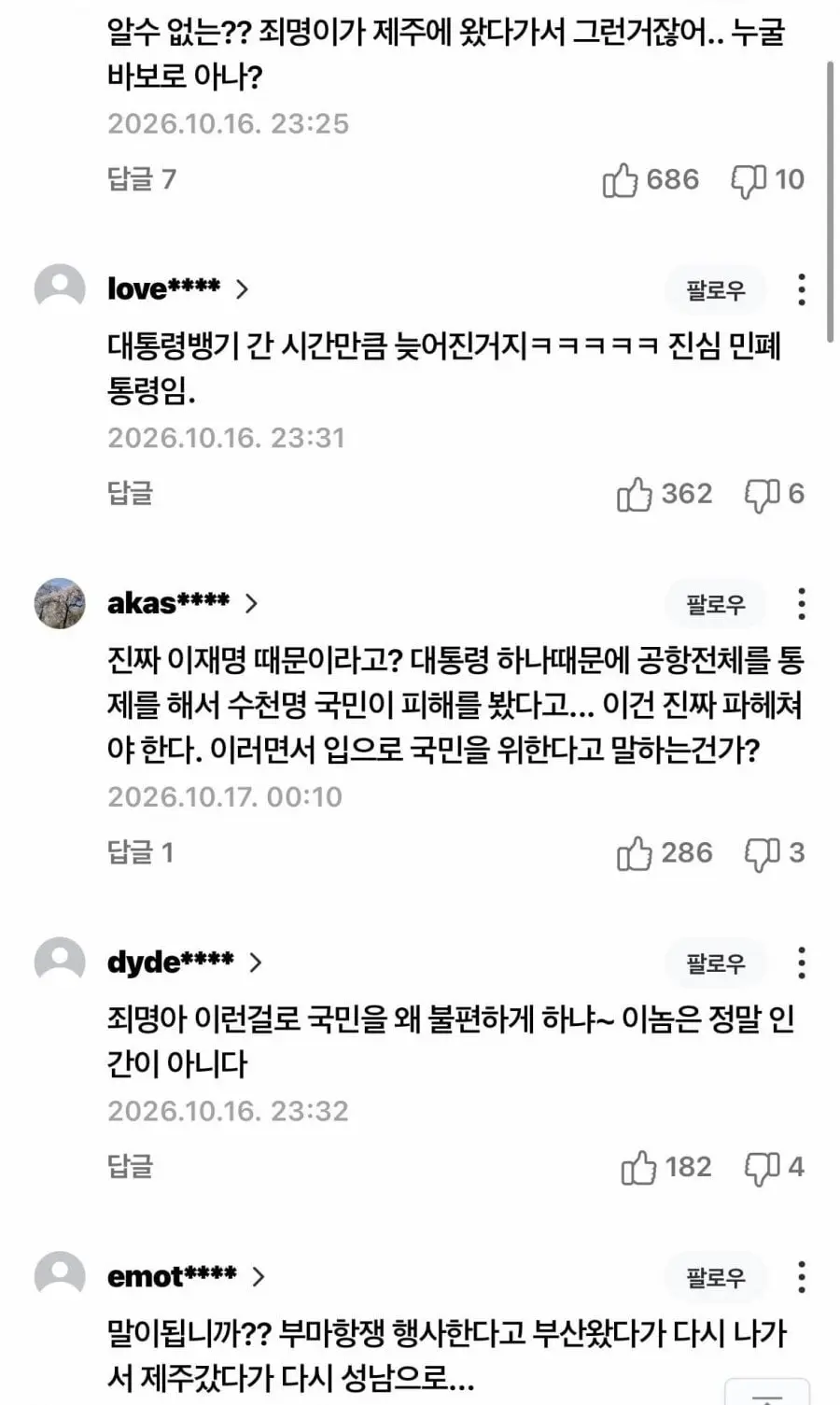The width and height of the screenshot is (840, 1405).
Task: Like the top comment with 686 likes
Action: coord(650,180)
